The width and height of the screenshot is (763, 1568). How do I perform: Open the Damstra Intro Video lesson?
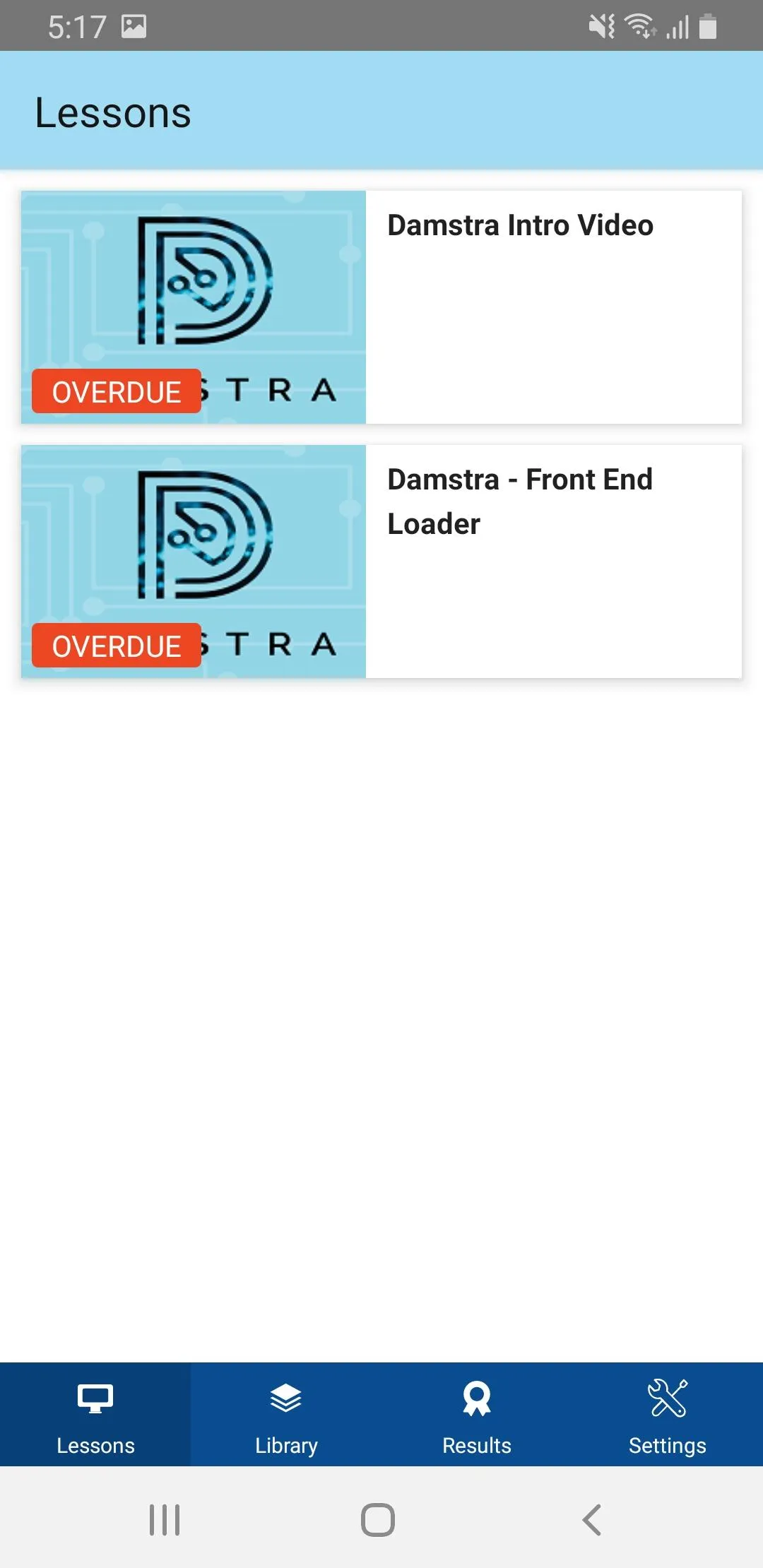(381, 307)
